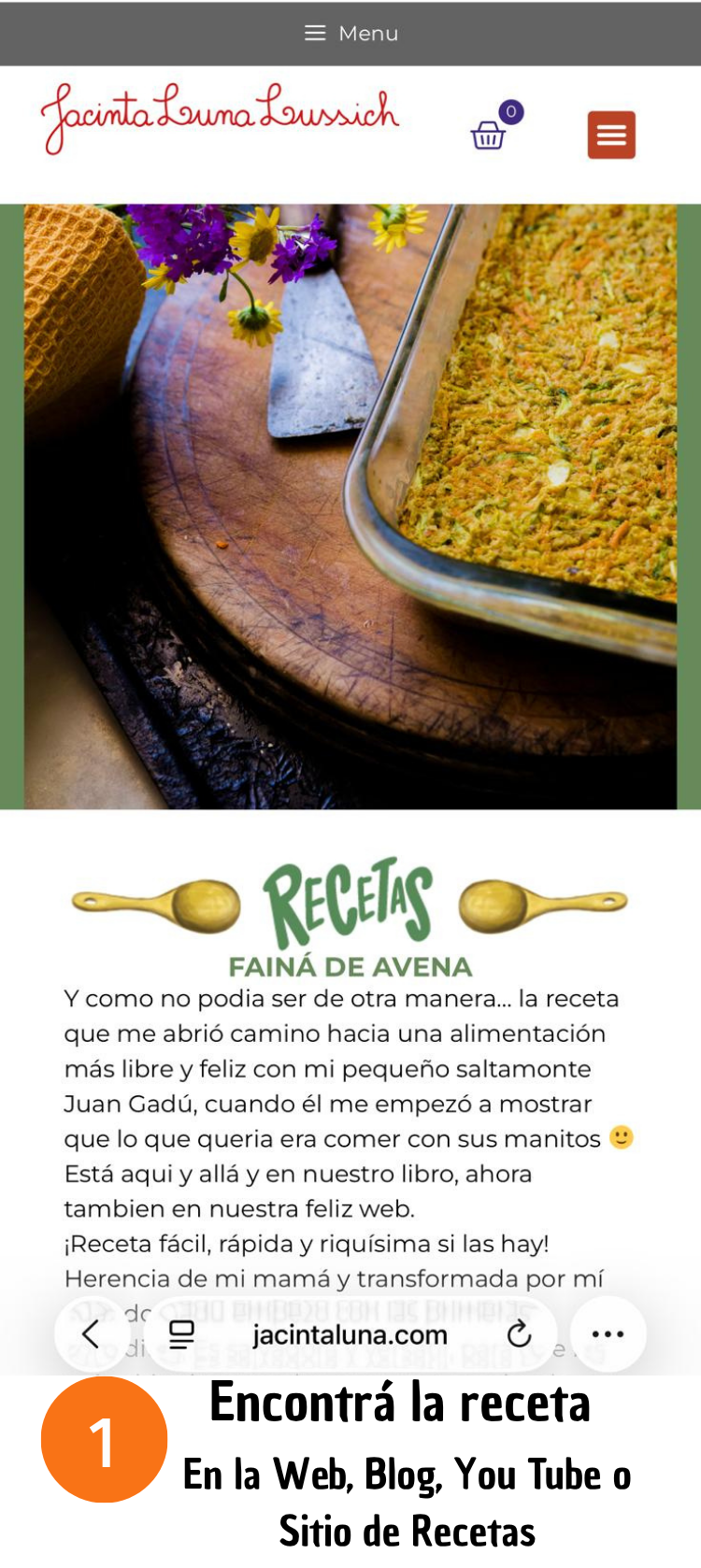Tap the jacintaluna.com address bar
The image size is (701, 1568).
350,1334
